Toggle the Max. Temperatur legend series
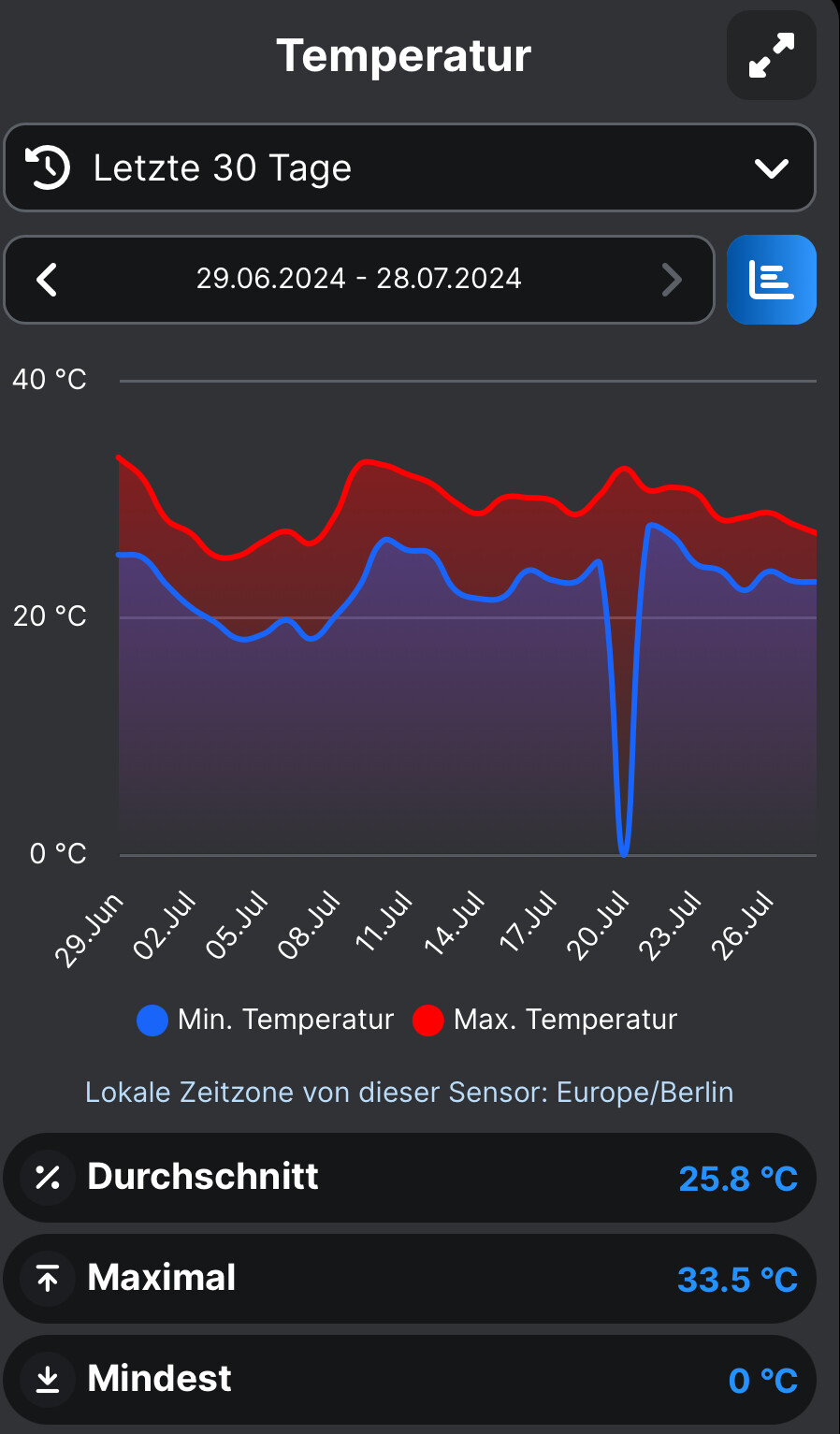This screenshot has height=1434, width=840. click(x=546, y=1020)
